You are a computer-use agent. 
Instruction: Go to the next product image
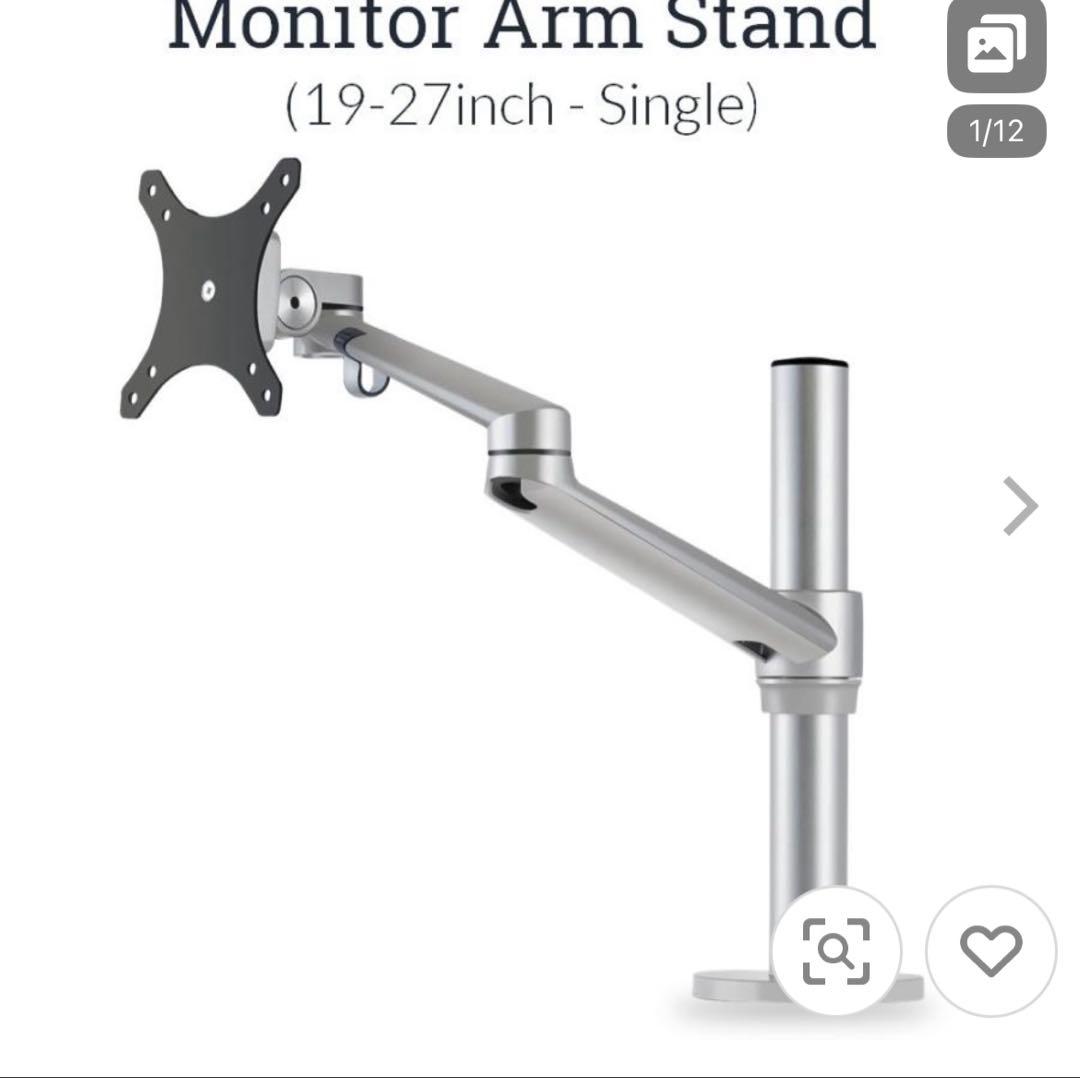click(x=1019, y=506)
